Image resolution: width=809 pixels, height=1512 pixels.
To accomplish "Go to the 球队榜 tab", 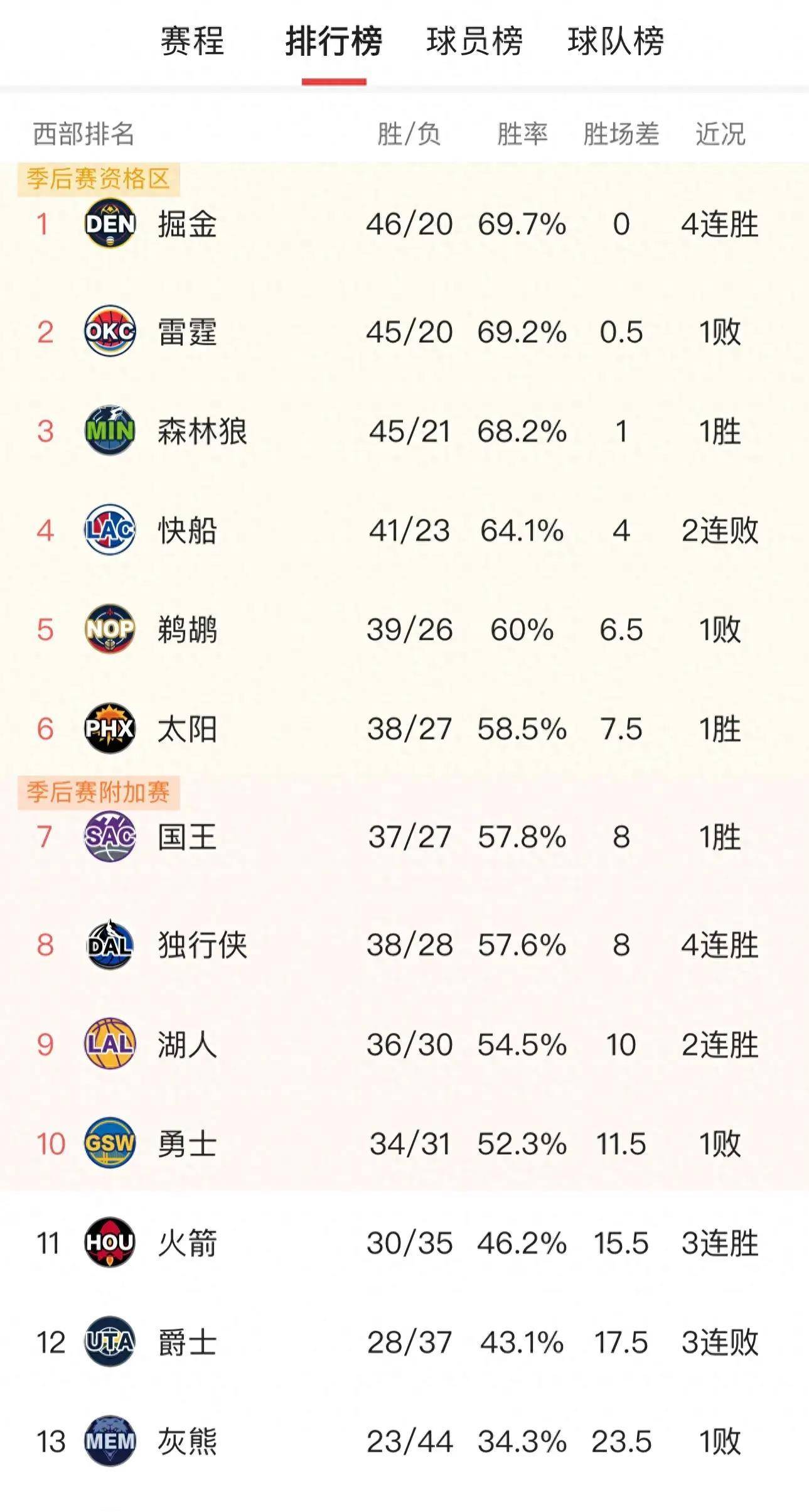I will (616, 41).
